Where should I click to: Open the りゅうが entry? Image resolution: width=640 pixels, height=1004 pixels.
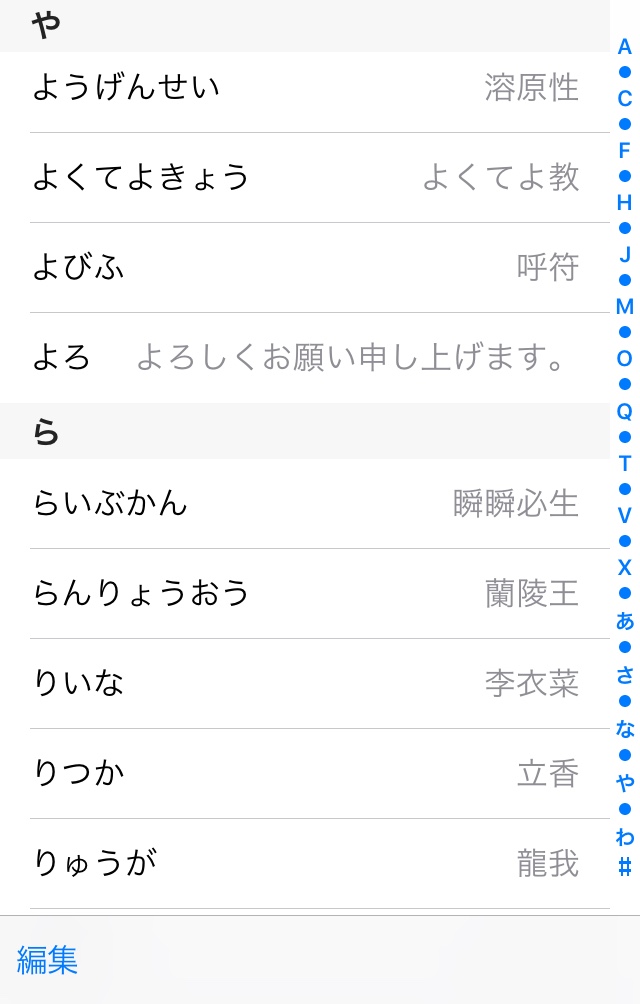[305, 864]
